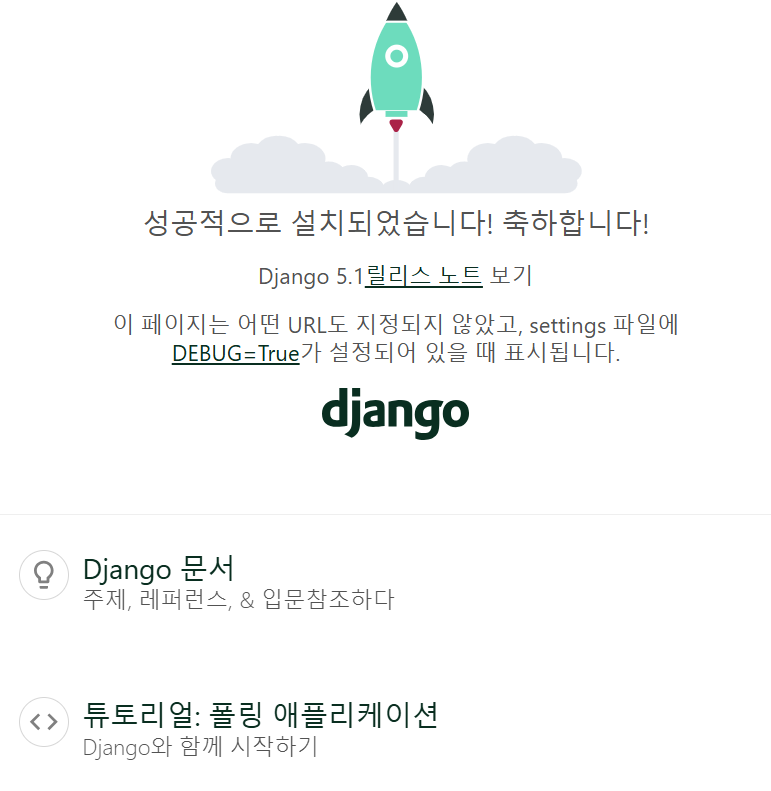Image resolution: width=771 pixels, height=791 pixels.
Task: Open the 릴리스 노트 link
Action: (x=424, y=276)
